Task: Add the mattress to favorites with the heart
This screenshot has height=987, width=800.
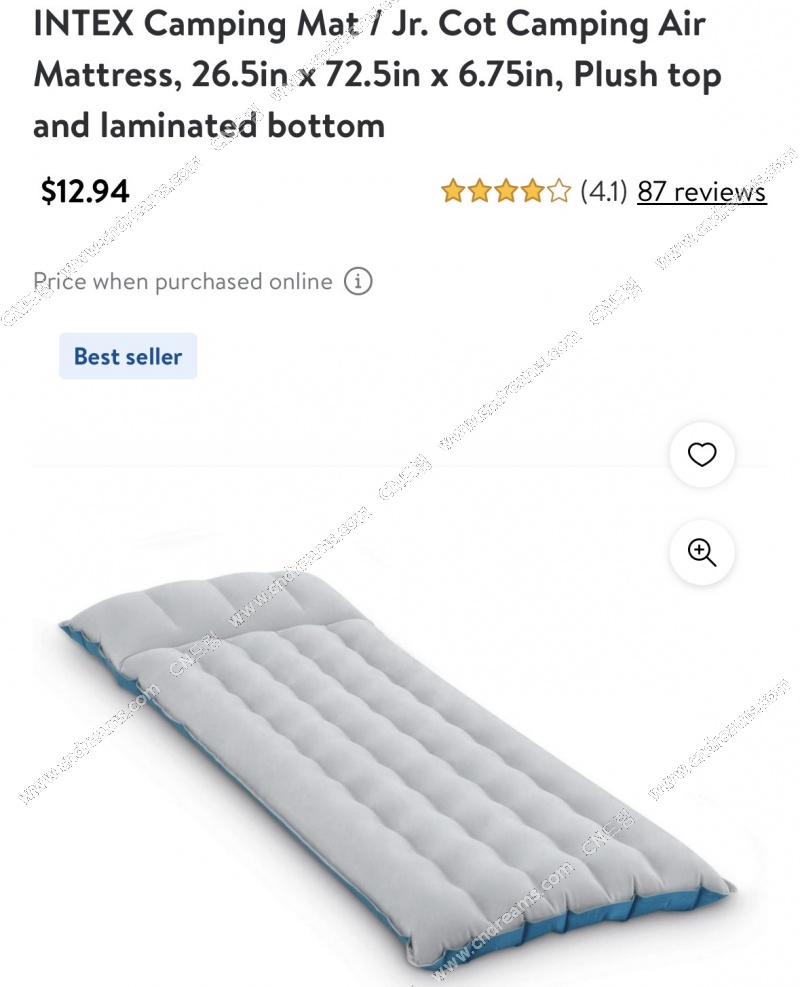Action: tap(702, 455)
